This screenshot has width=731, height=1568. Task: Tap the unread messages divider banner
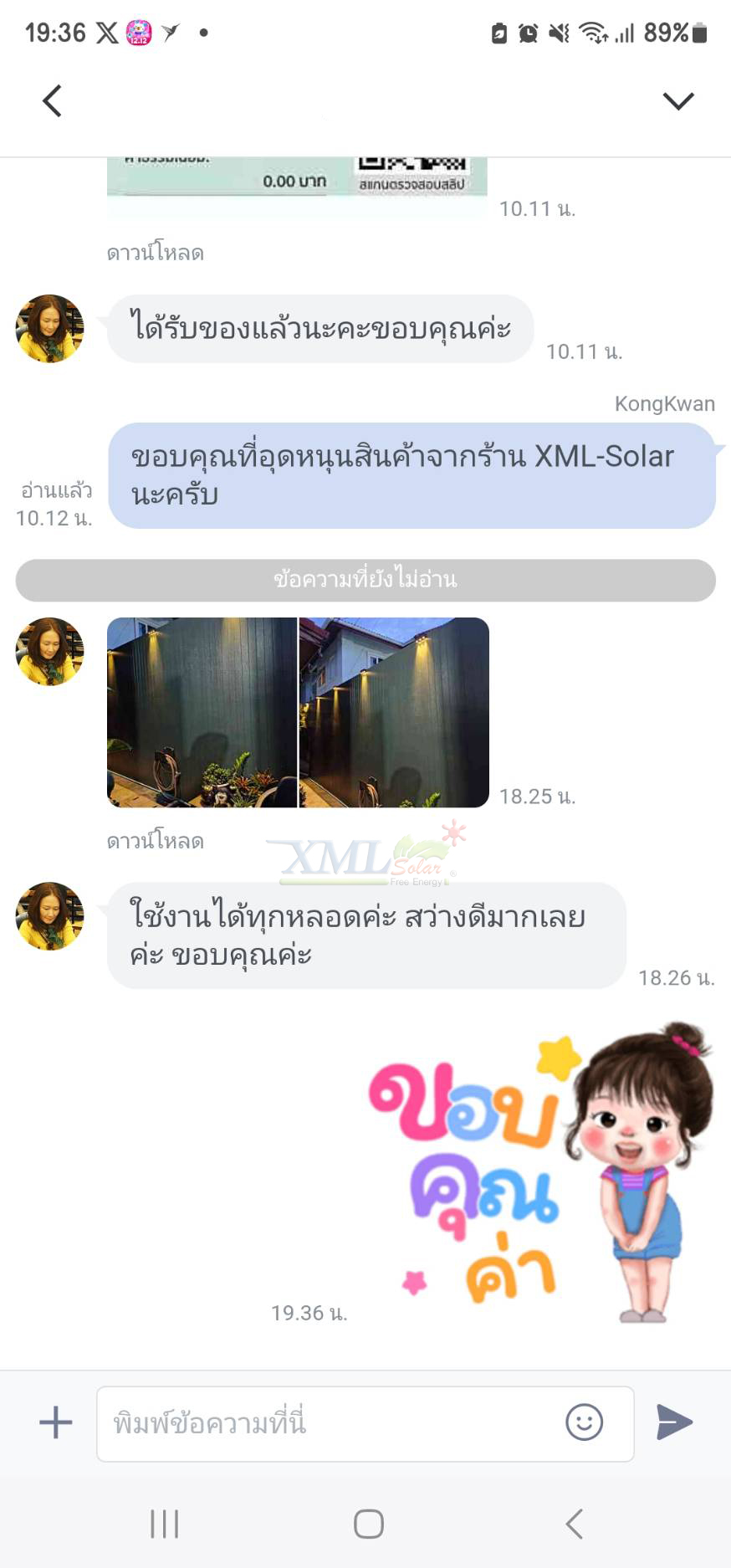(365, 580)
